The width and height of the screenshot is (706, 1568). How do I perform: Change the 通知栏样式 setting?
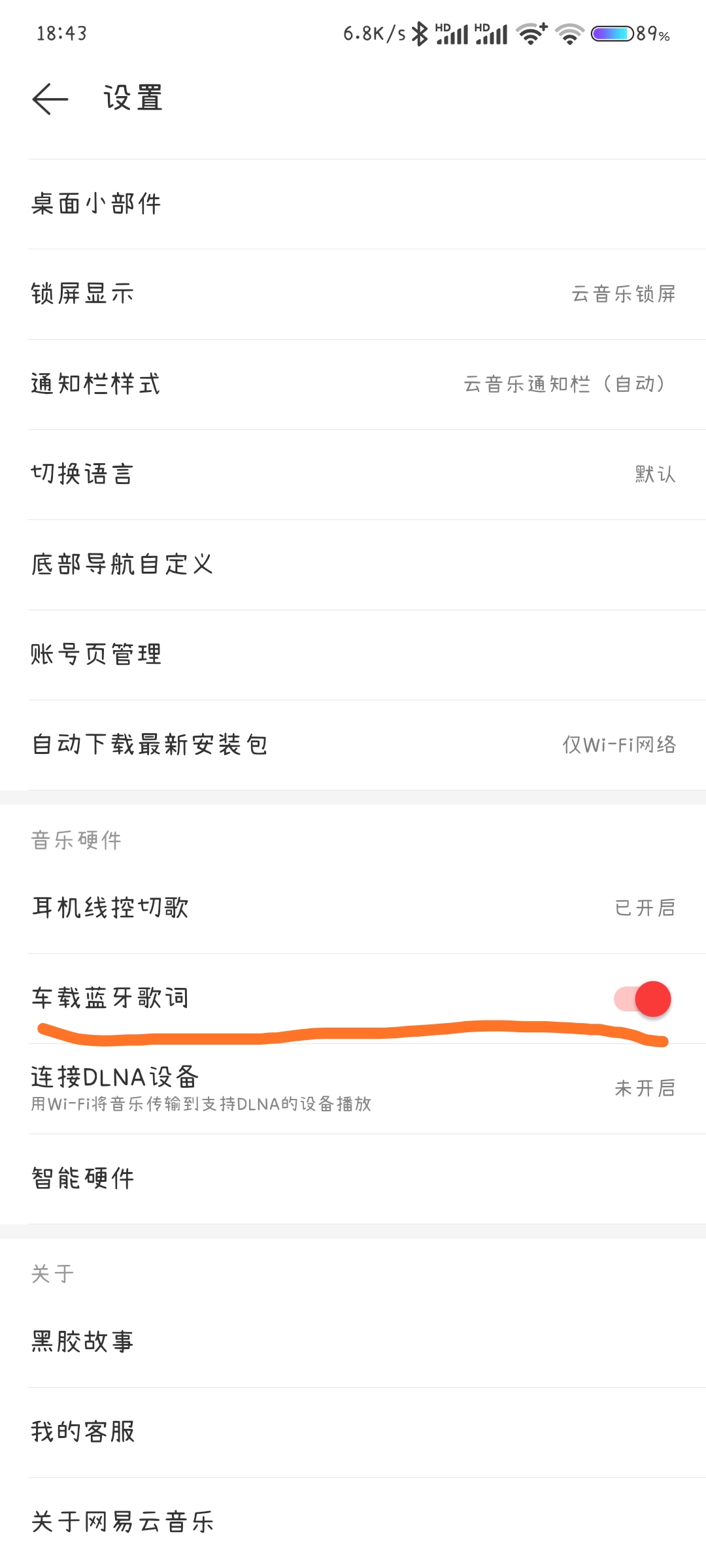pyautogui.click(x=353, y=384)
